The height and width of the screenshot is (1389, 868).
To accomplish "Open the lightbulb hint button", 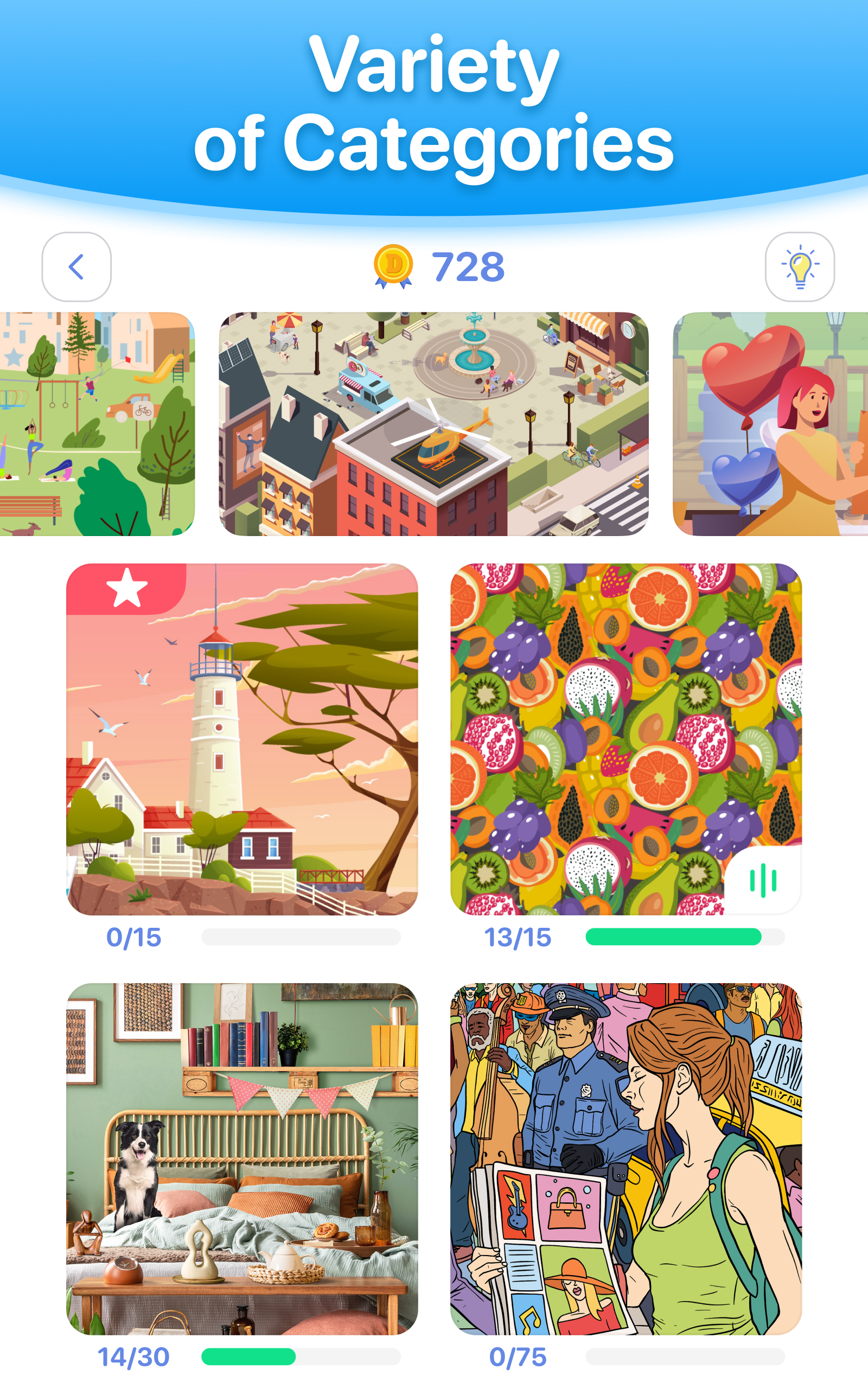I will 799,267.
